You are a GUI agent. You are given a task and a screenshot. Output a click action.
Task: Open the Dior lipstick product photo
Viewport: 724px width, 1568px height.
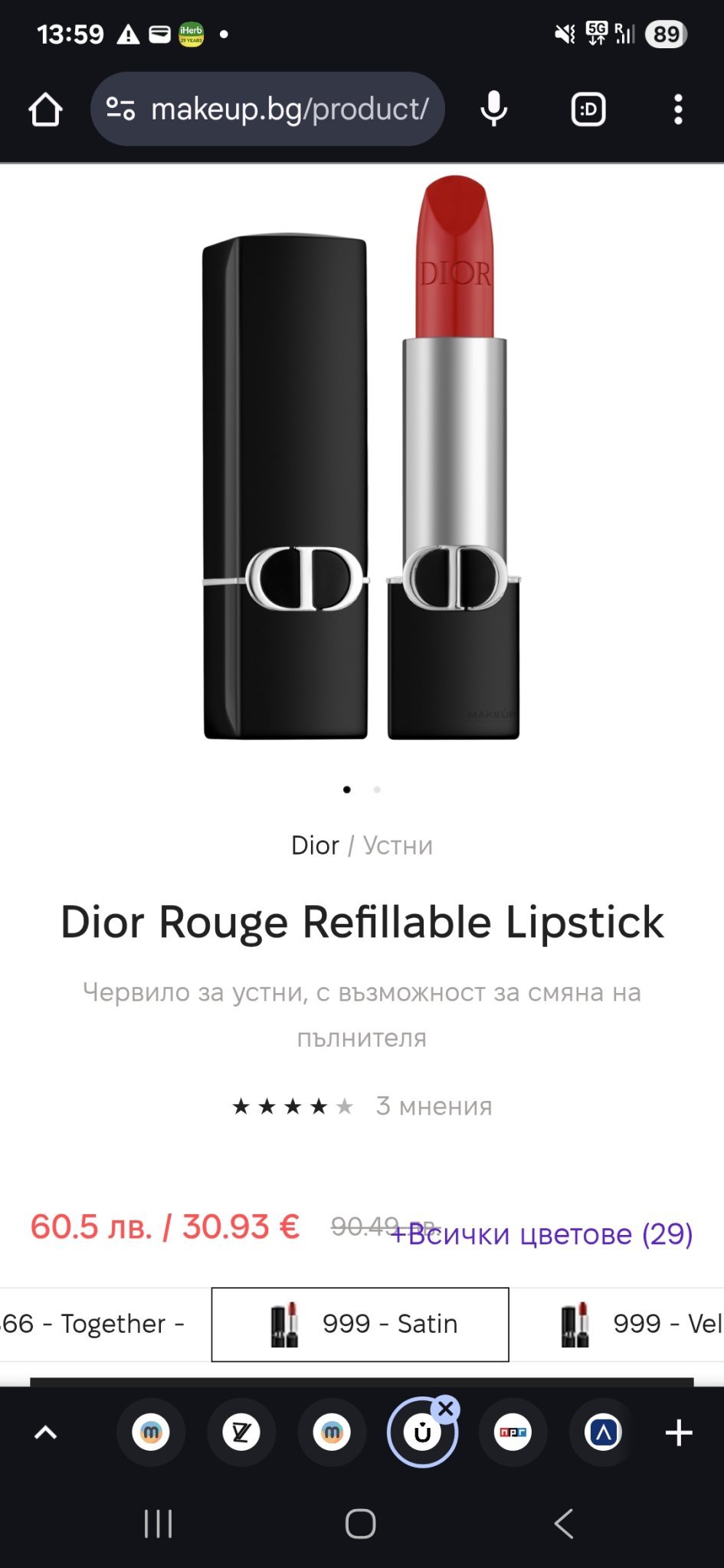pos(362,459)
